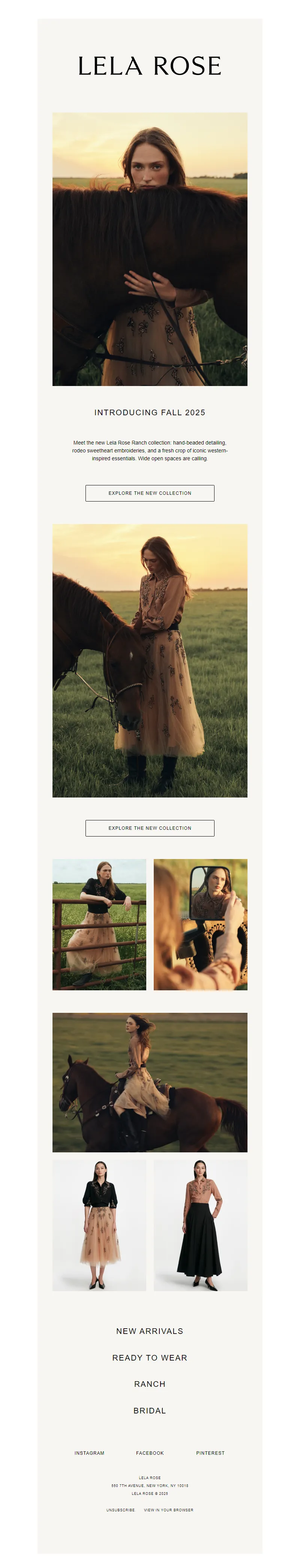Tap Explore the New Collection above fence photo
This screenshot has height=1568, width=300.
click(150, 828)
